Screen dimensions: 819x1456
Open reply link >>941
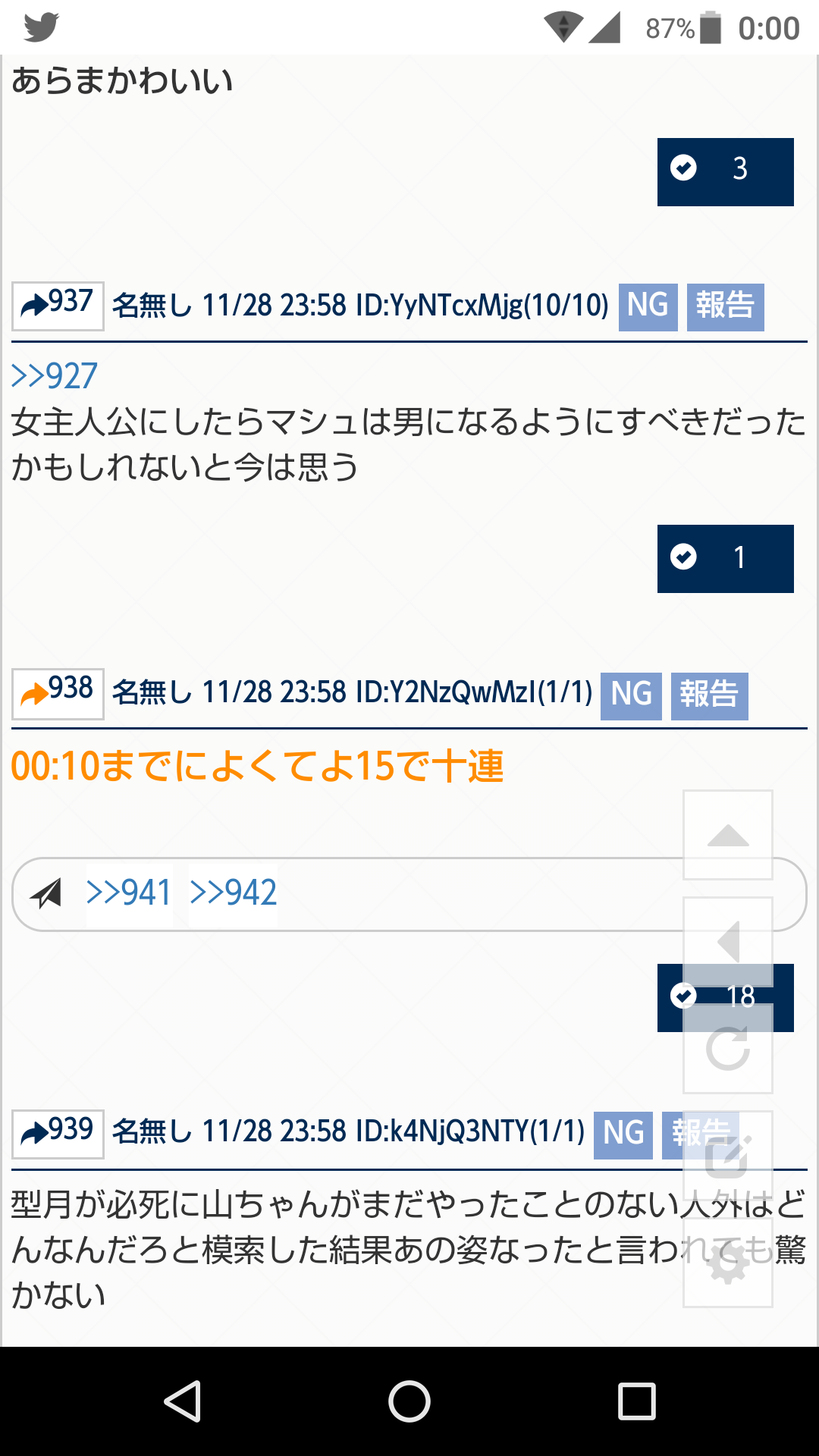[129, 893]
